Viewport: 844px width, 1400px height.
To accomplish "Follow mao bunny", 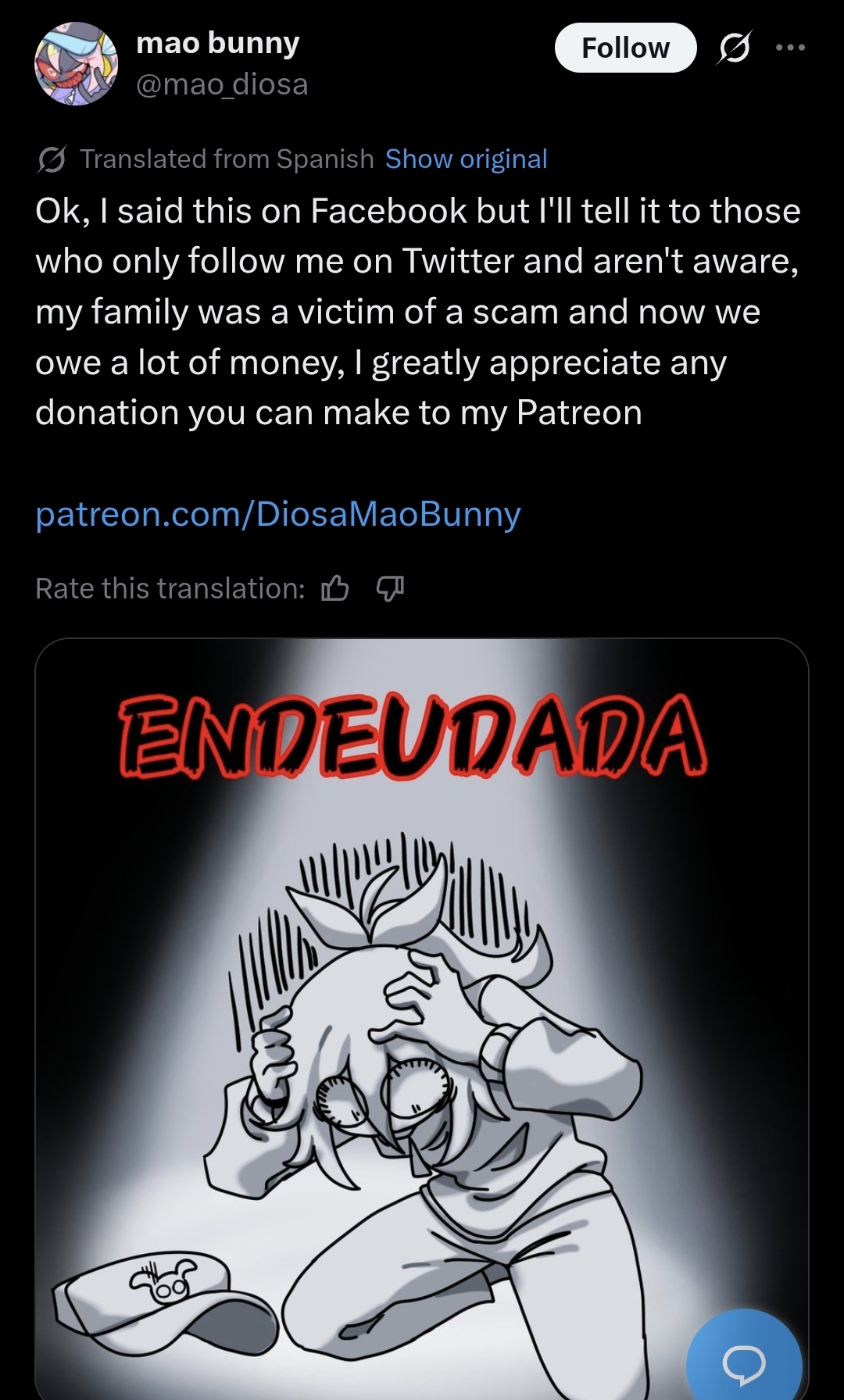I will 625,48.
